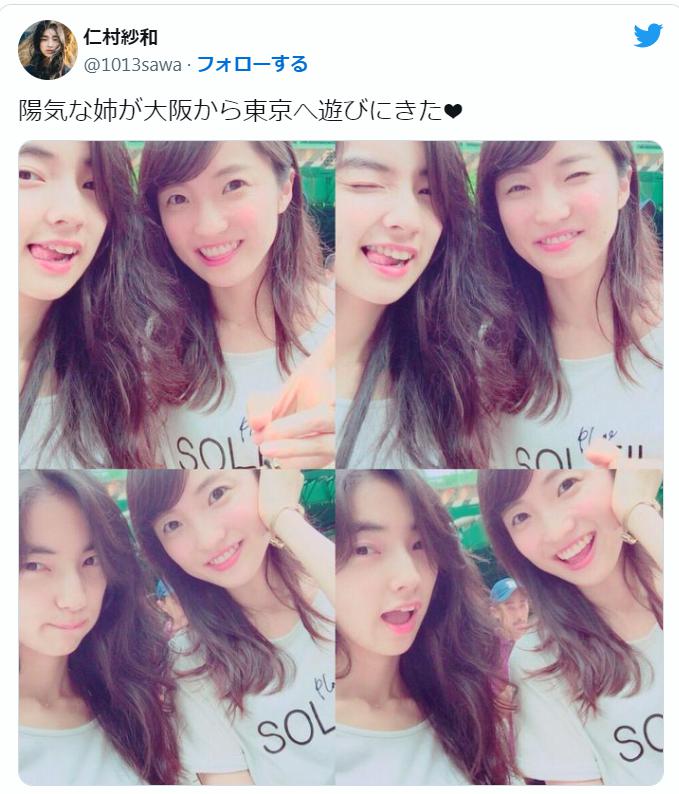
Task: Open 仁村紗和's profile avatar
Action: click(47, 50)
